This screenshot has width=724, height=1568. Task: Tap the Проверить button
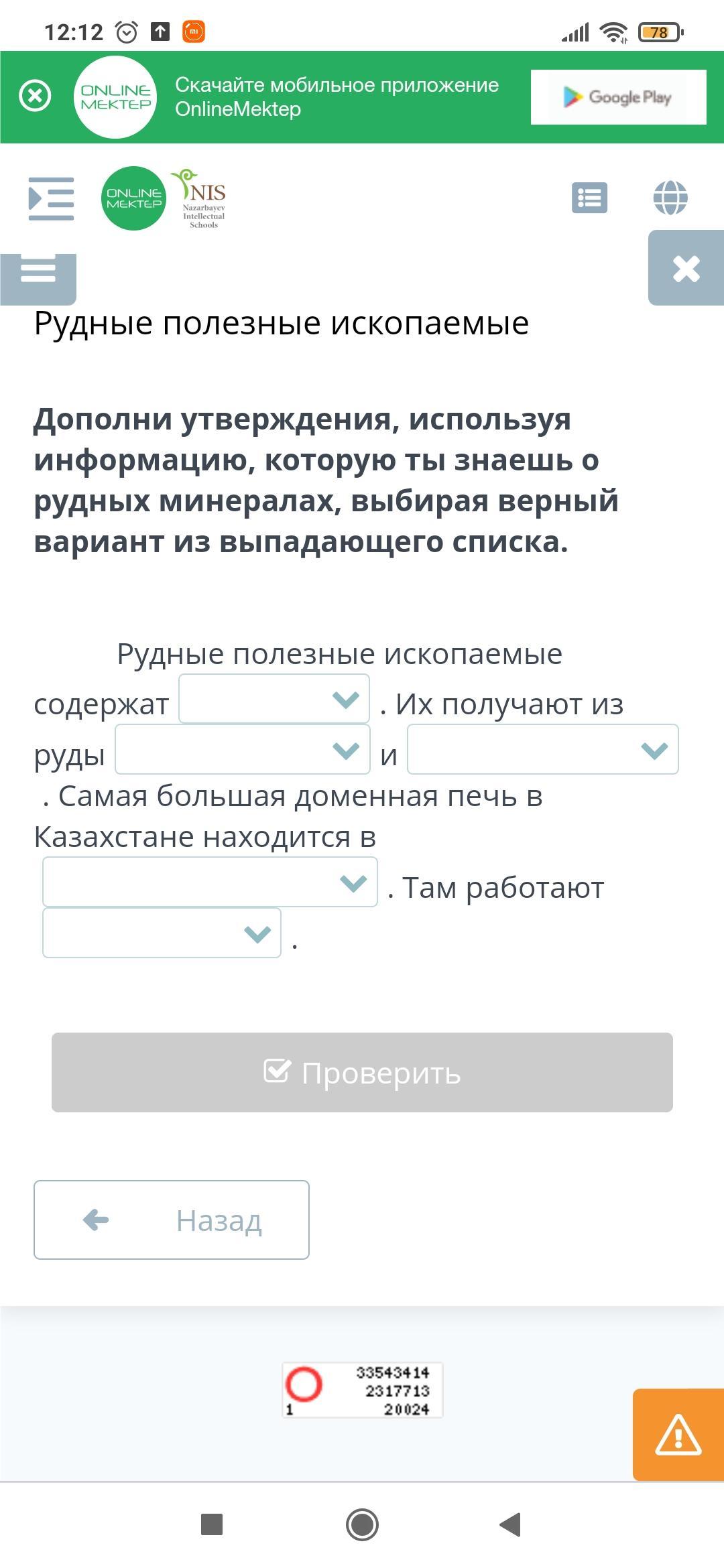tap(362, 1072)
